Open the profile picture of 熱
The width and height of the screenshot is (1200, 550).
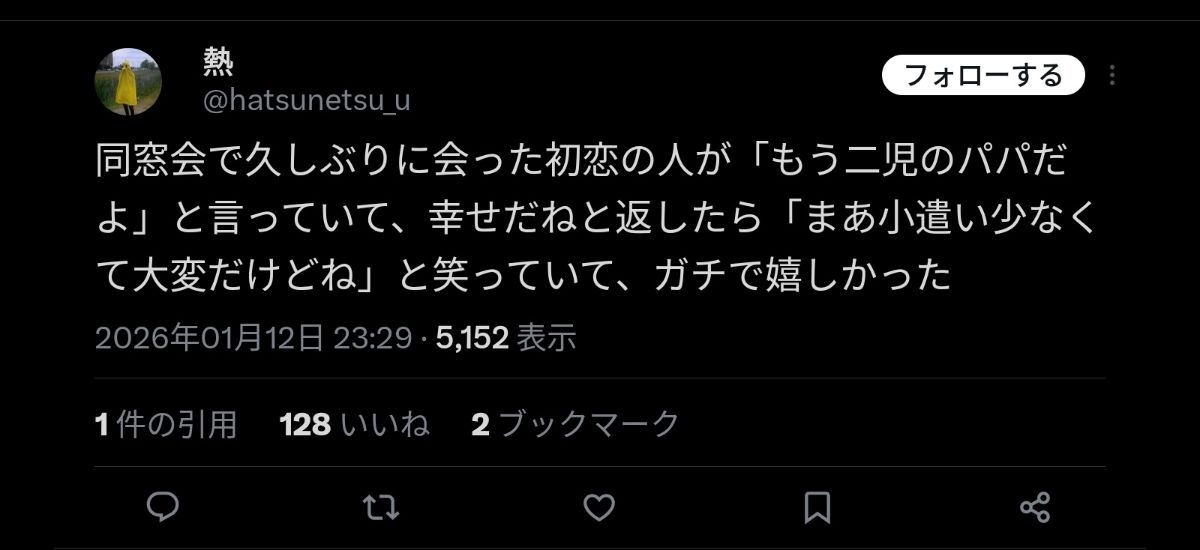pos(128,81)
